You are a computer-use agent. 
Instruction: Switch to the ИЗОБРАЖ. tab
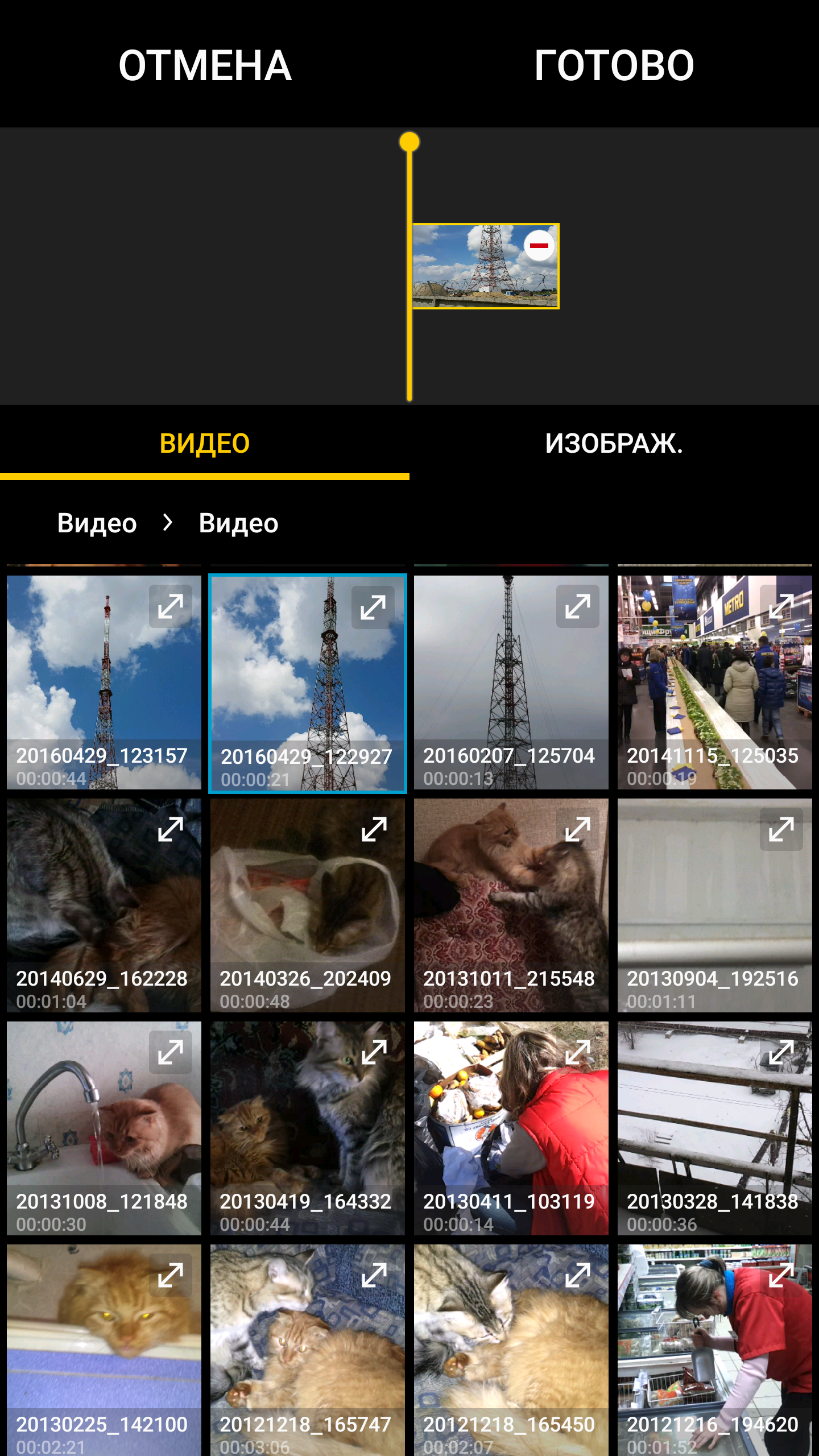tap(614, 444)
